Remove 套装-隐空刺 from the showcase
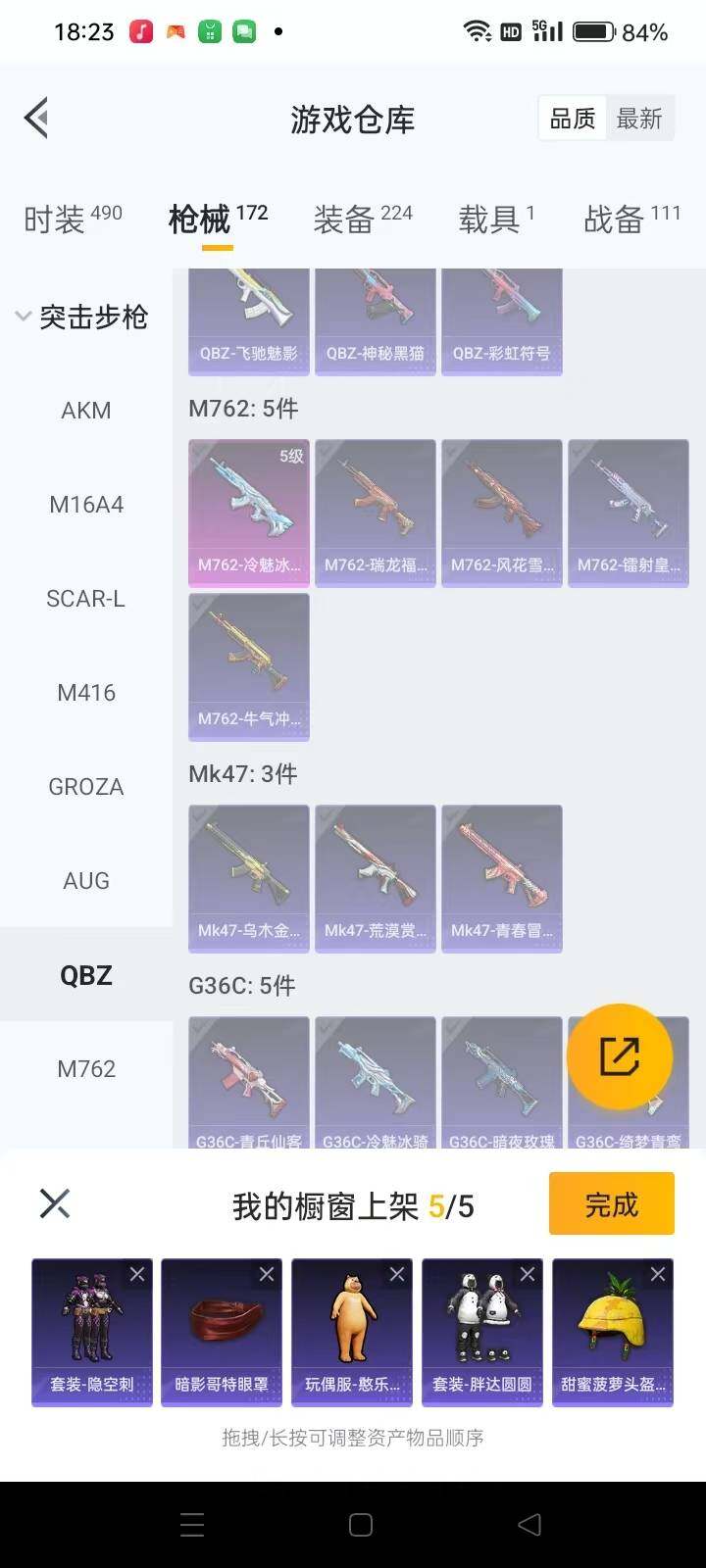This screenshot has height=1568, width=706. click(x=137, y=1274)
